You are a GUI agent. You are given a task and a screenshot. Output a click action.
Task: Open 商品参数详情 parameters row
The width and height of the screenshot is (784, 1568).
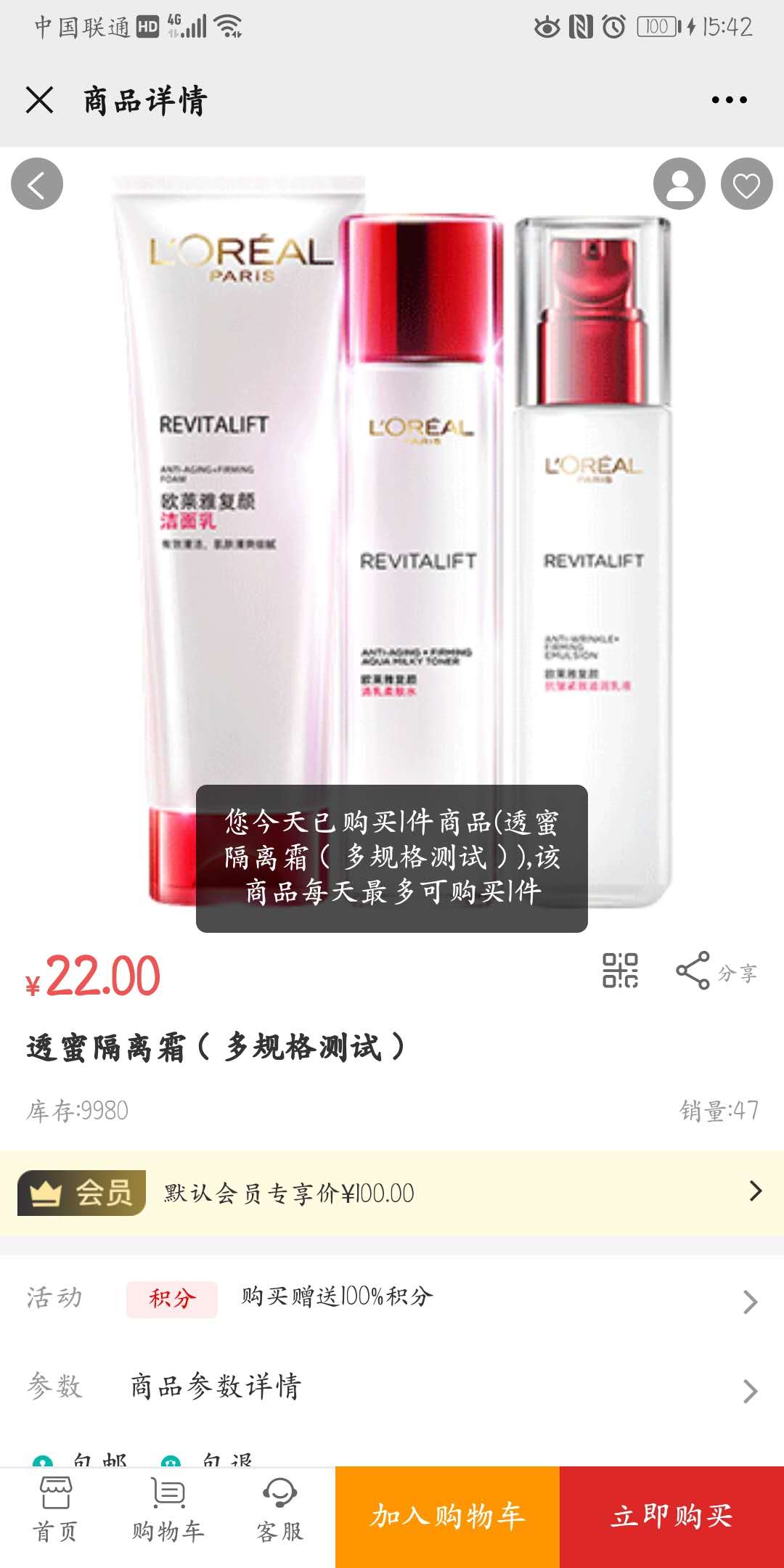click(x=392, y=1387)
